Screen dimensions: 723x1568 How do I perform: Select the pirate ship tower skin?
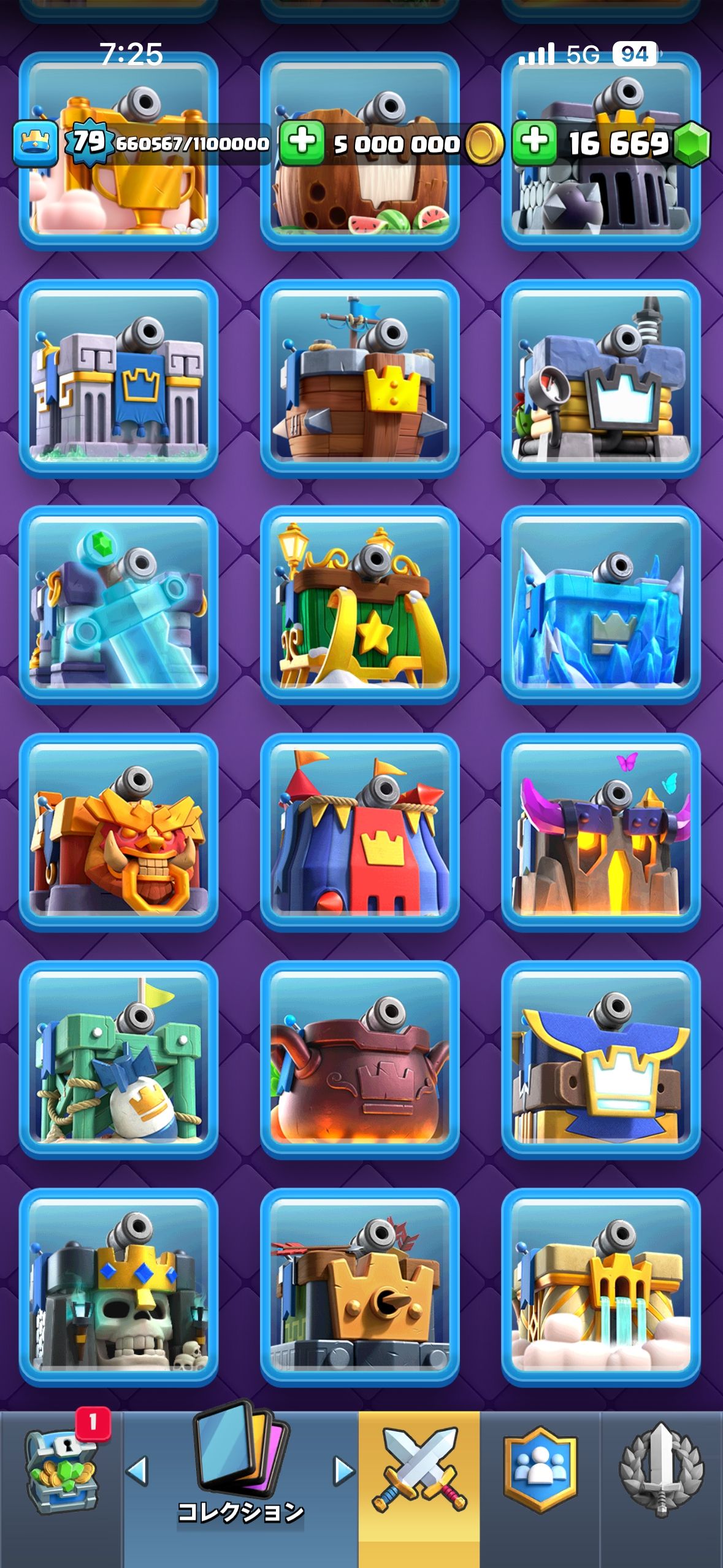359,378
